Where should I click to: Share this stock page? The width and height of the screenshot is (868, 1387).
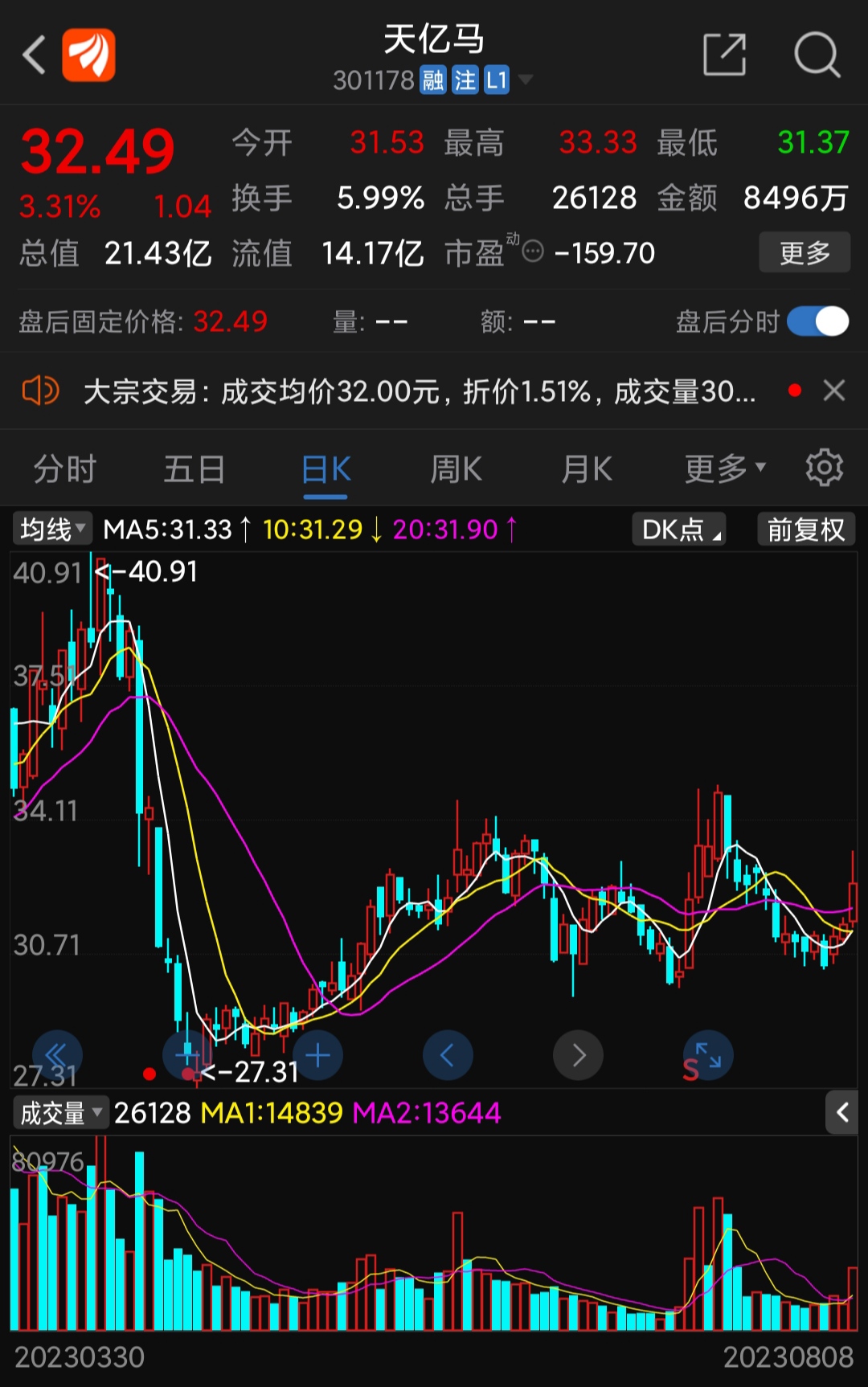pyautogui.click(x=724, y=55)
